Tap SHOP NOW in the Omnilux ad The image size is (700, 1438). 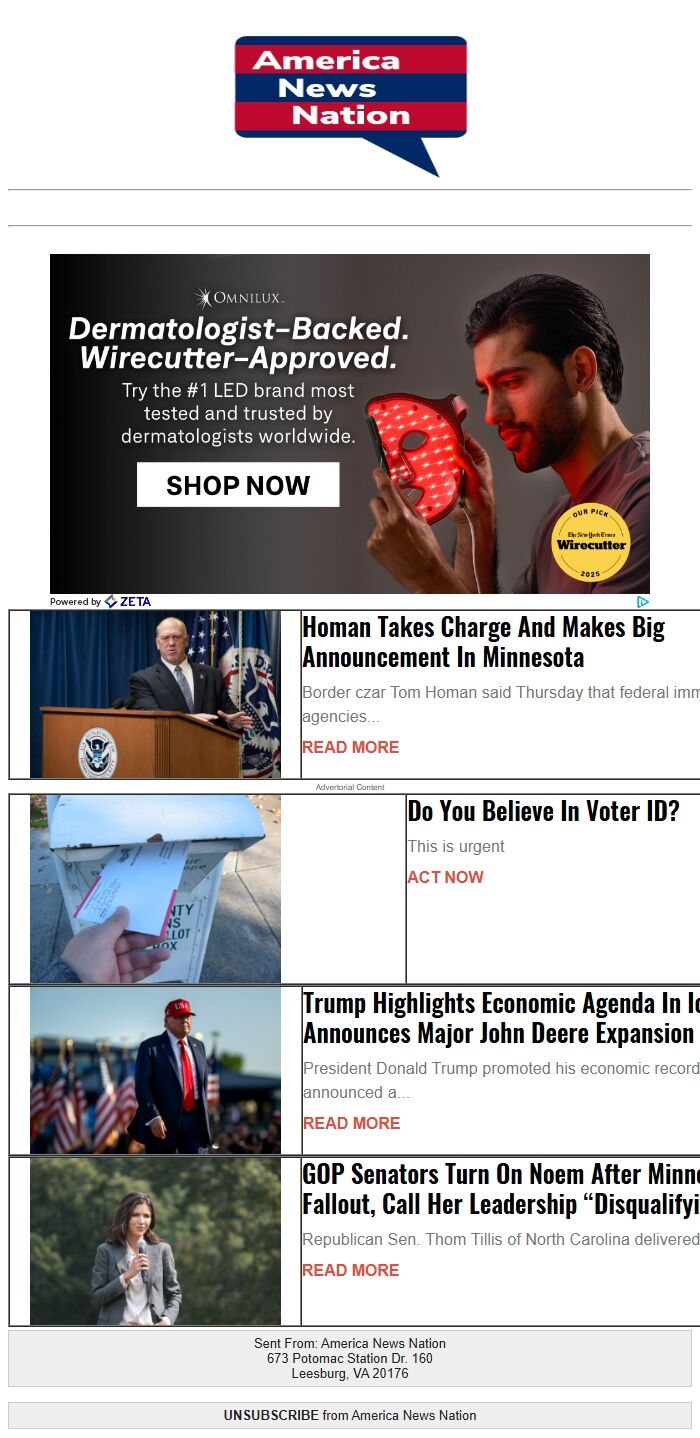[x=238, y=485]
